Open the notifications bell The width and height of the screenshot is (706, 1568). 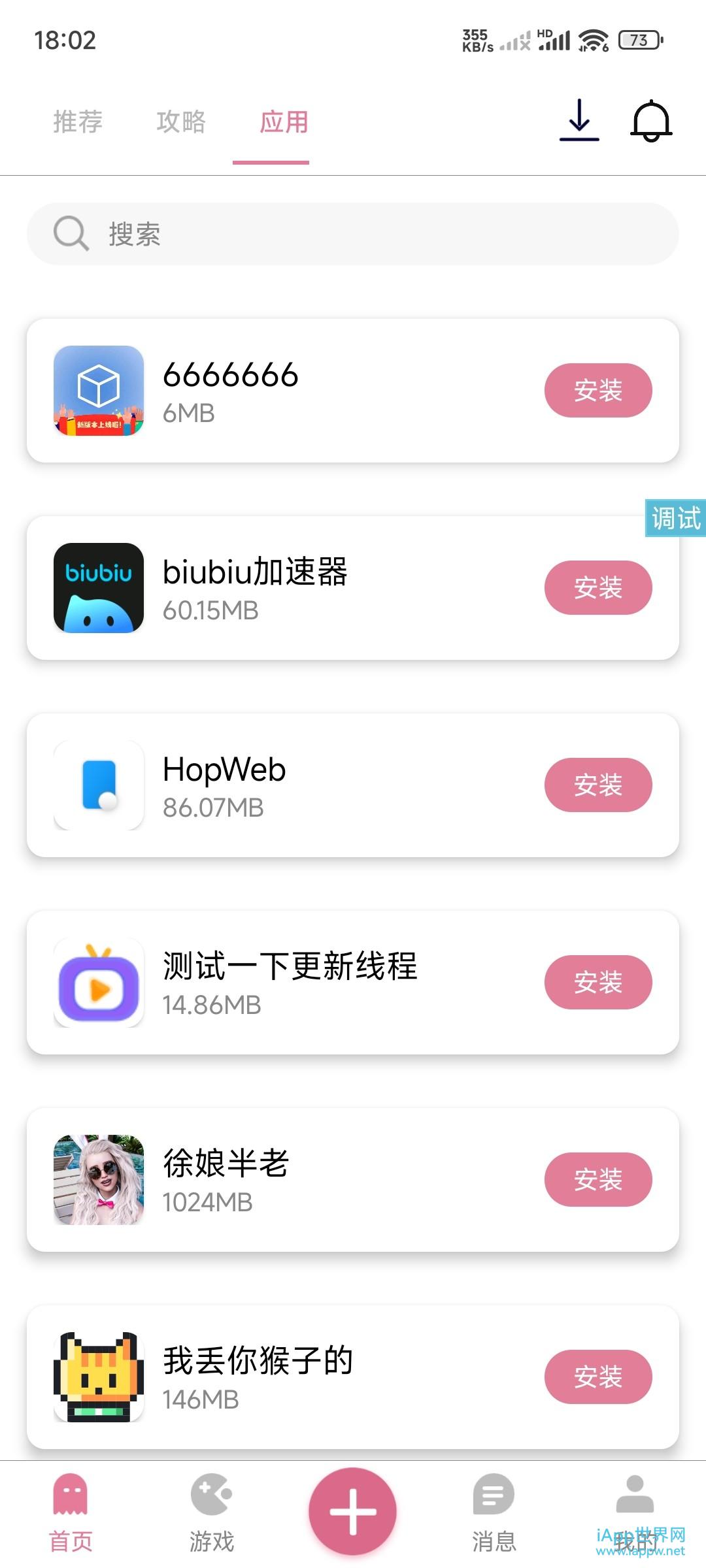[651, 121]
